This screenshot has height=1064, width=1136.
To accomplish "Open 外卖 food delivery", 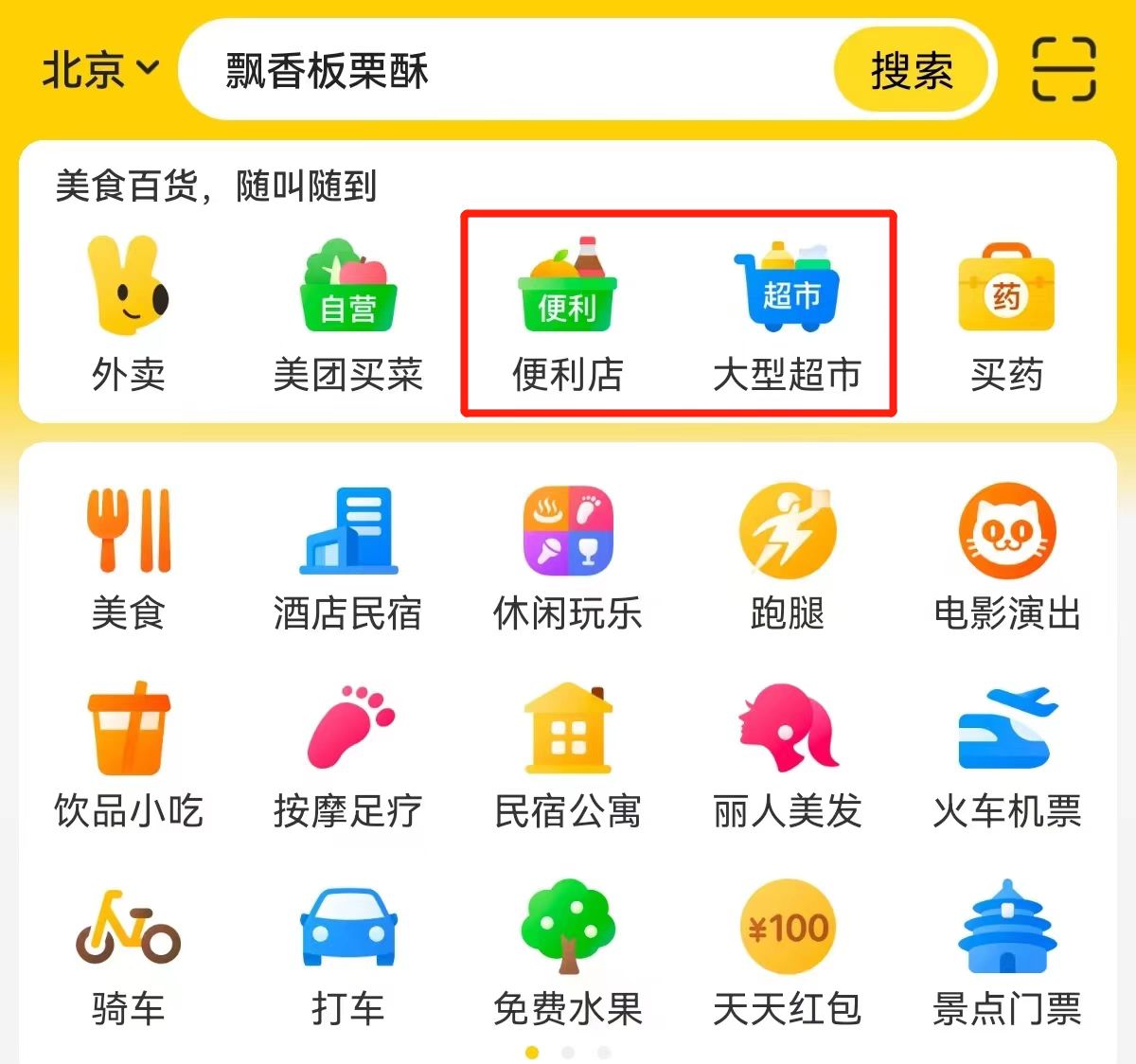I will click(128, 317).
